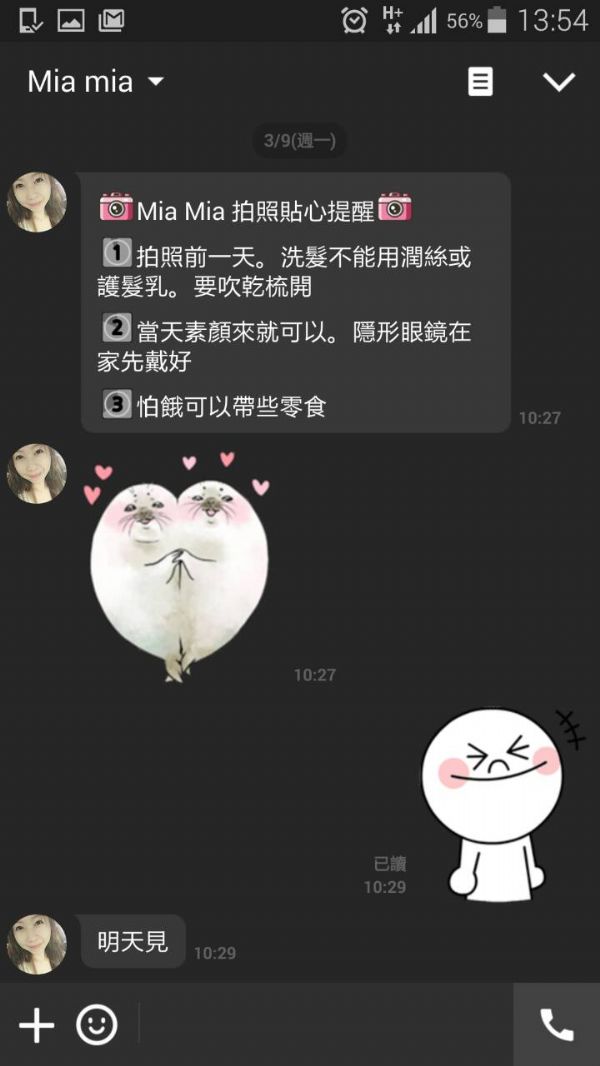Tap the avatar beside the seal sticker
The height and width of the screenshot is (1066, 600).
(x=37, y=473)
